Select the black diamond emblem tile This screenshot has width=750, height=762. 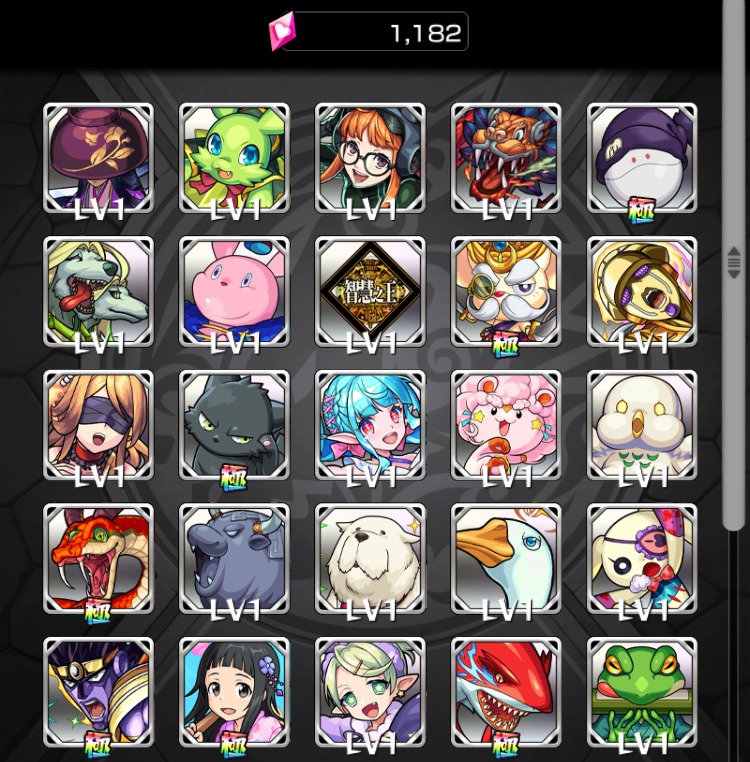[370, 292]
